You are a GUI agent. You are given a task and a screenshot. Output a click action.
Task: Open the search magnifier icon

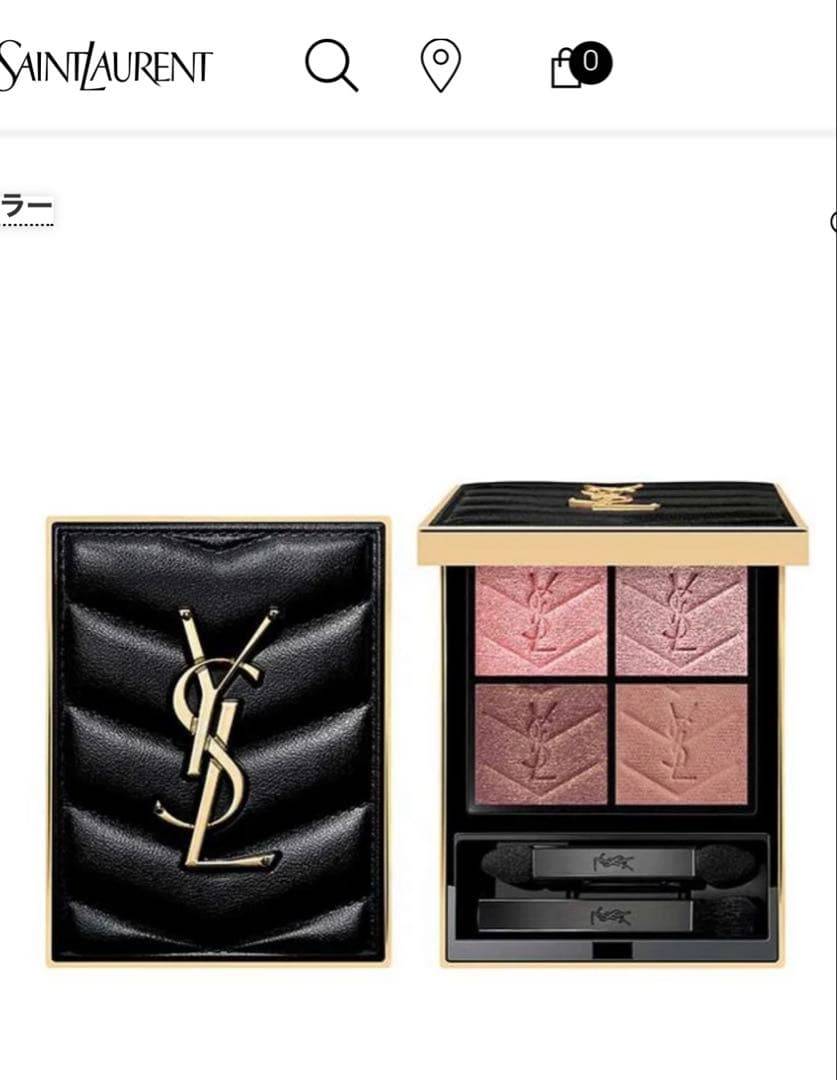[x=331, y=65]
